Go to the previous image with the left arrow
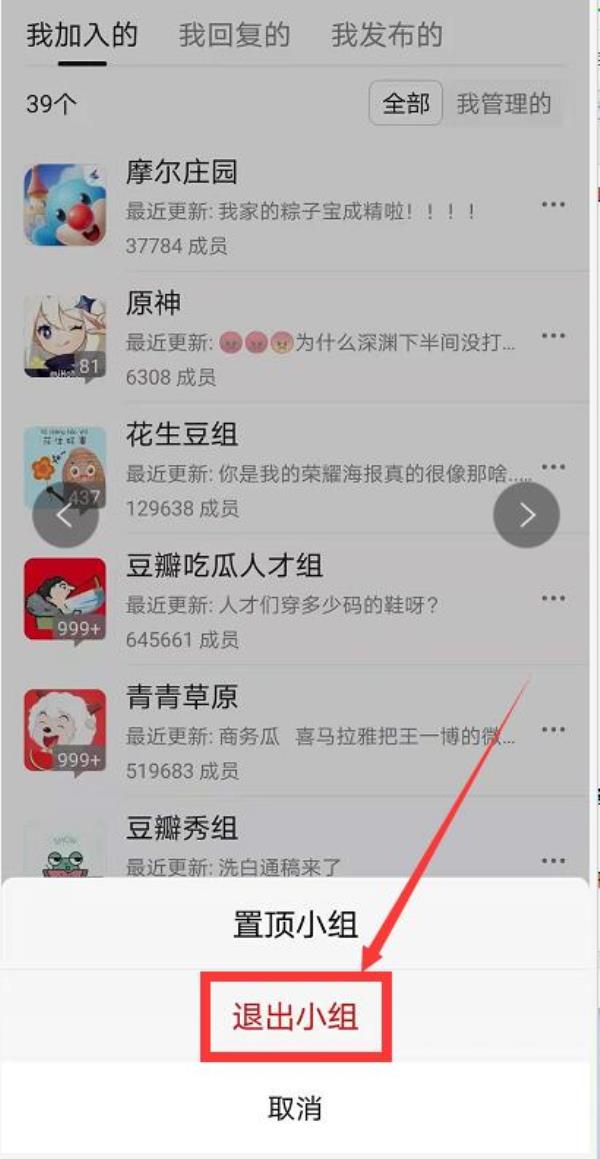 click(65, 515)
